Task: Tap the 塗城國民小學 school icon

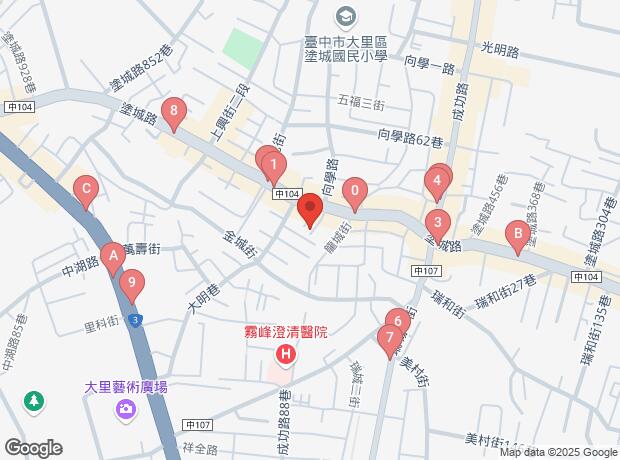Action: click(346, 16)
